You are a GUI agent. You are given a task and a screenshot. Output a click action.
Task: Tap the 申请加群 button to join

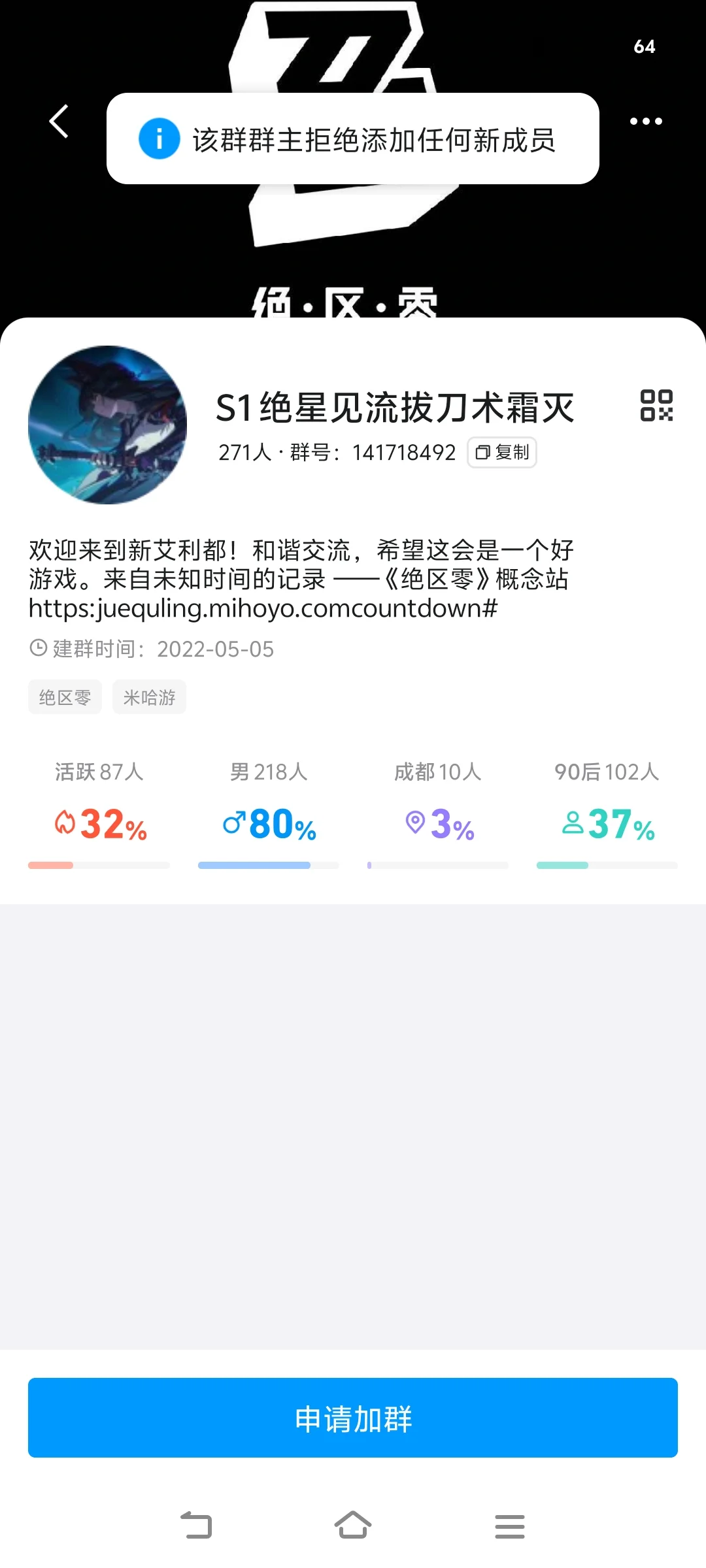[x=353, y=1418]
